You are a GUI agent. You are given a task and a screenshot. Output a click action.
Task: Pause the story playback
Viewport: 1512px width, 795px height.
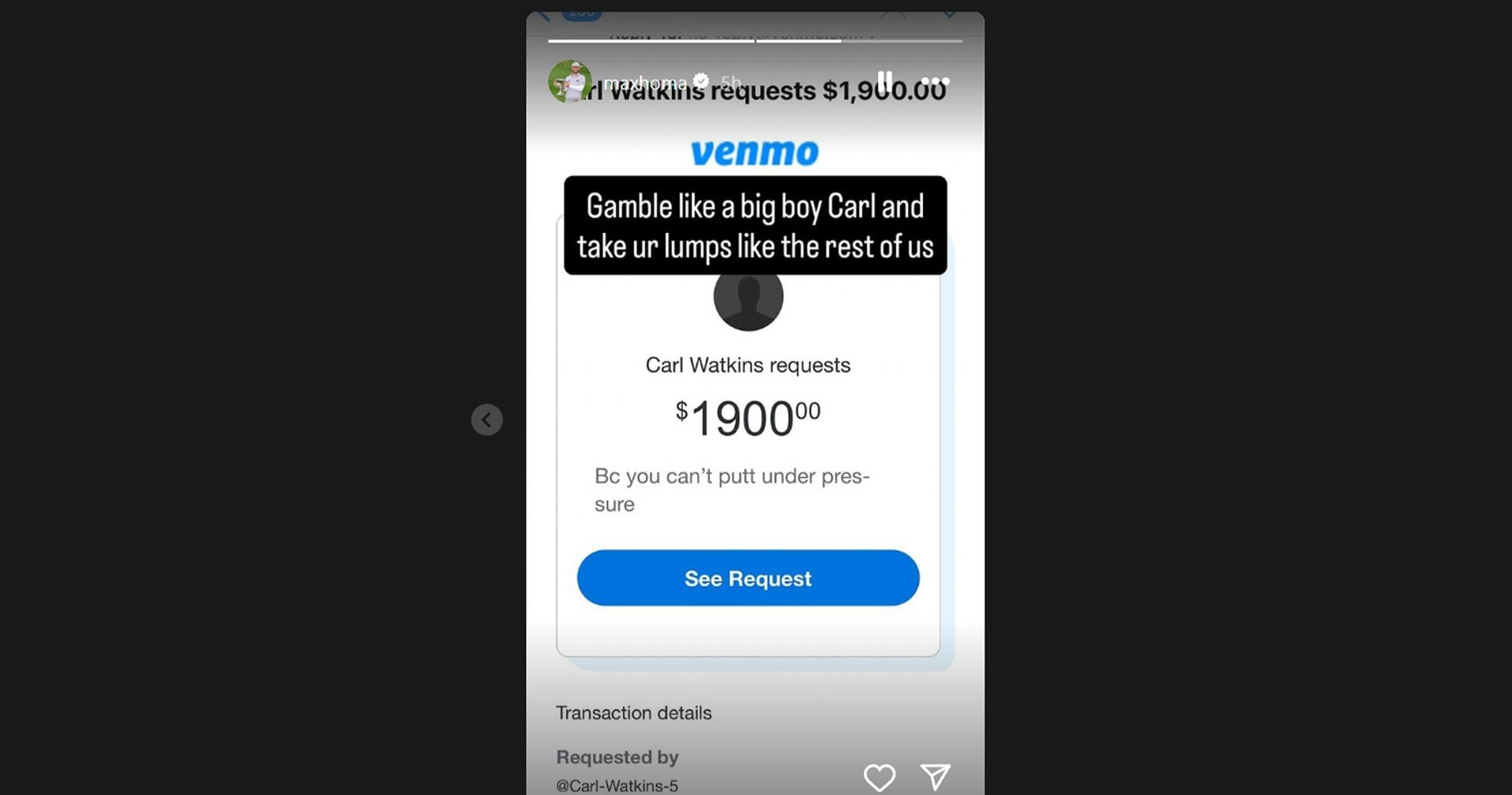coord(884,80)
